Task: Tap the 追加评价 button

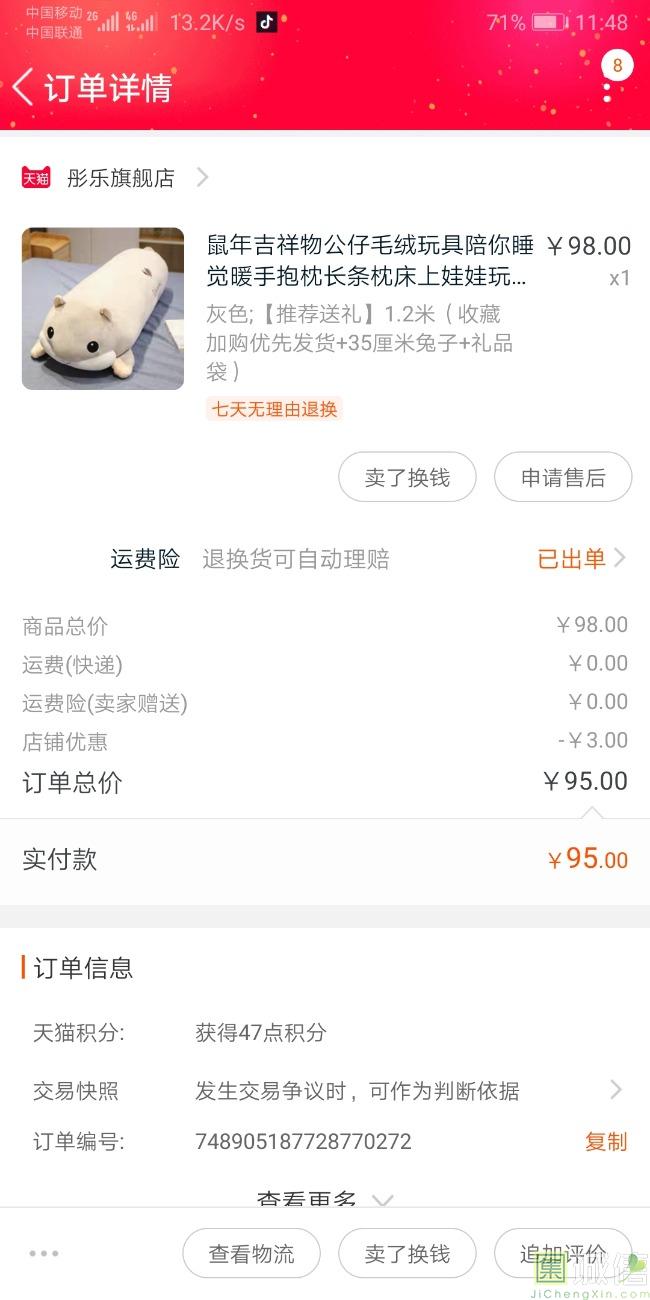Action: coord(563,1254)
